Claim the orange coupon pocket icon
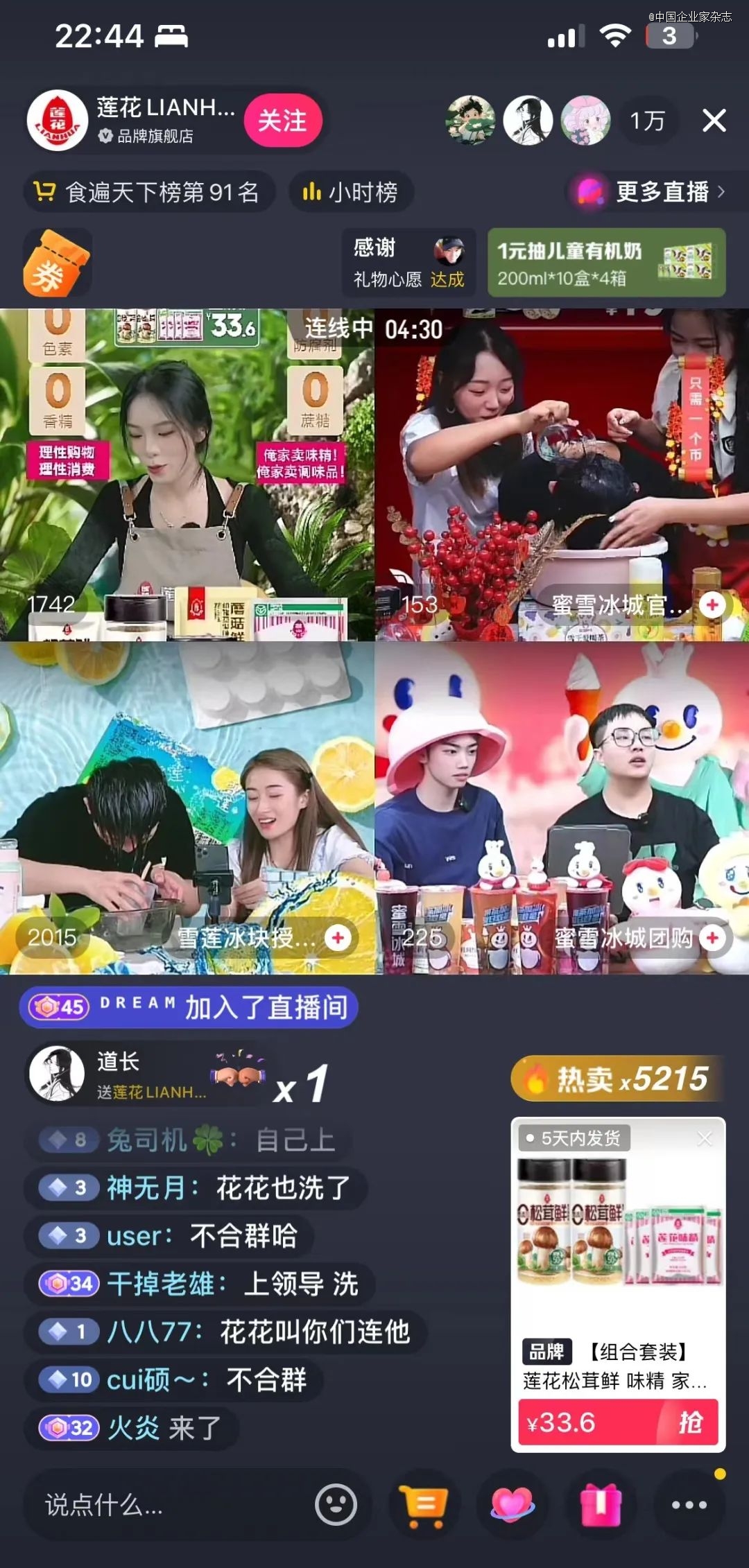This screenshot has height=1568, width=749. (55, 263)
